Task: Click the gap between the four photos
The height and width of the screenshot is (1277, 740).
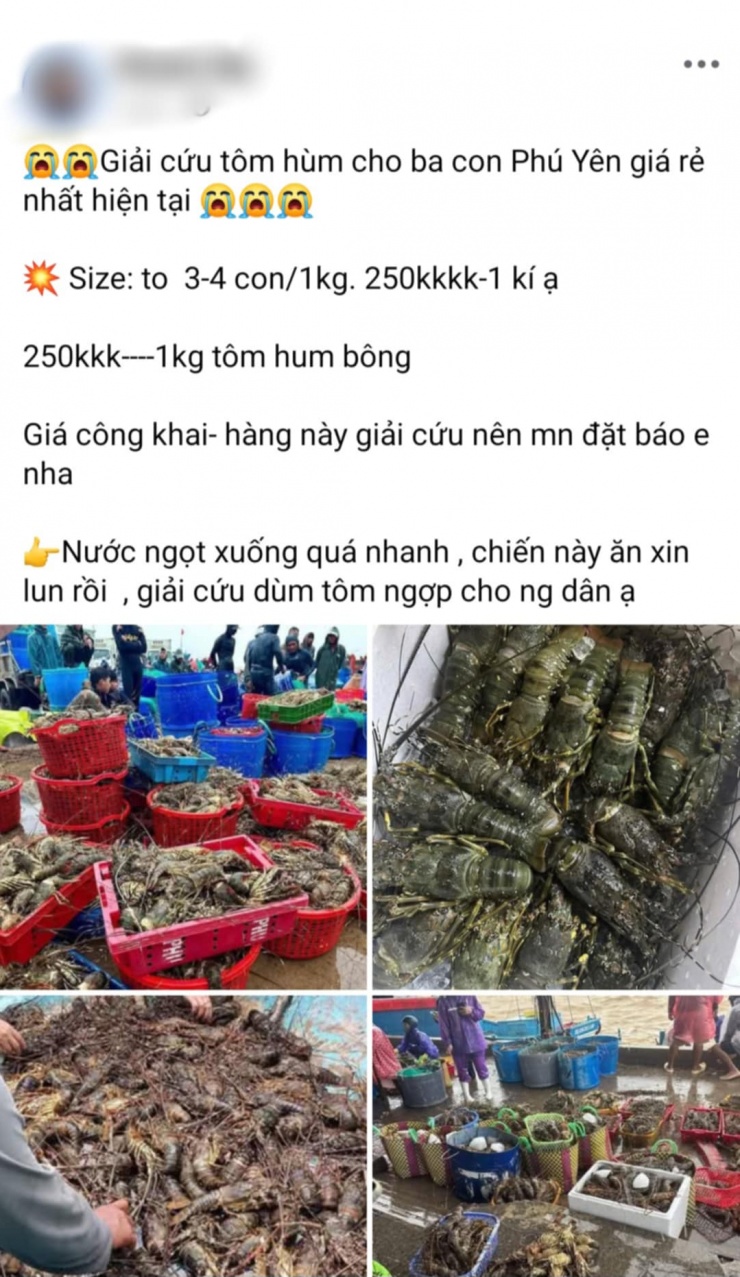Action: (370, 990)
